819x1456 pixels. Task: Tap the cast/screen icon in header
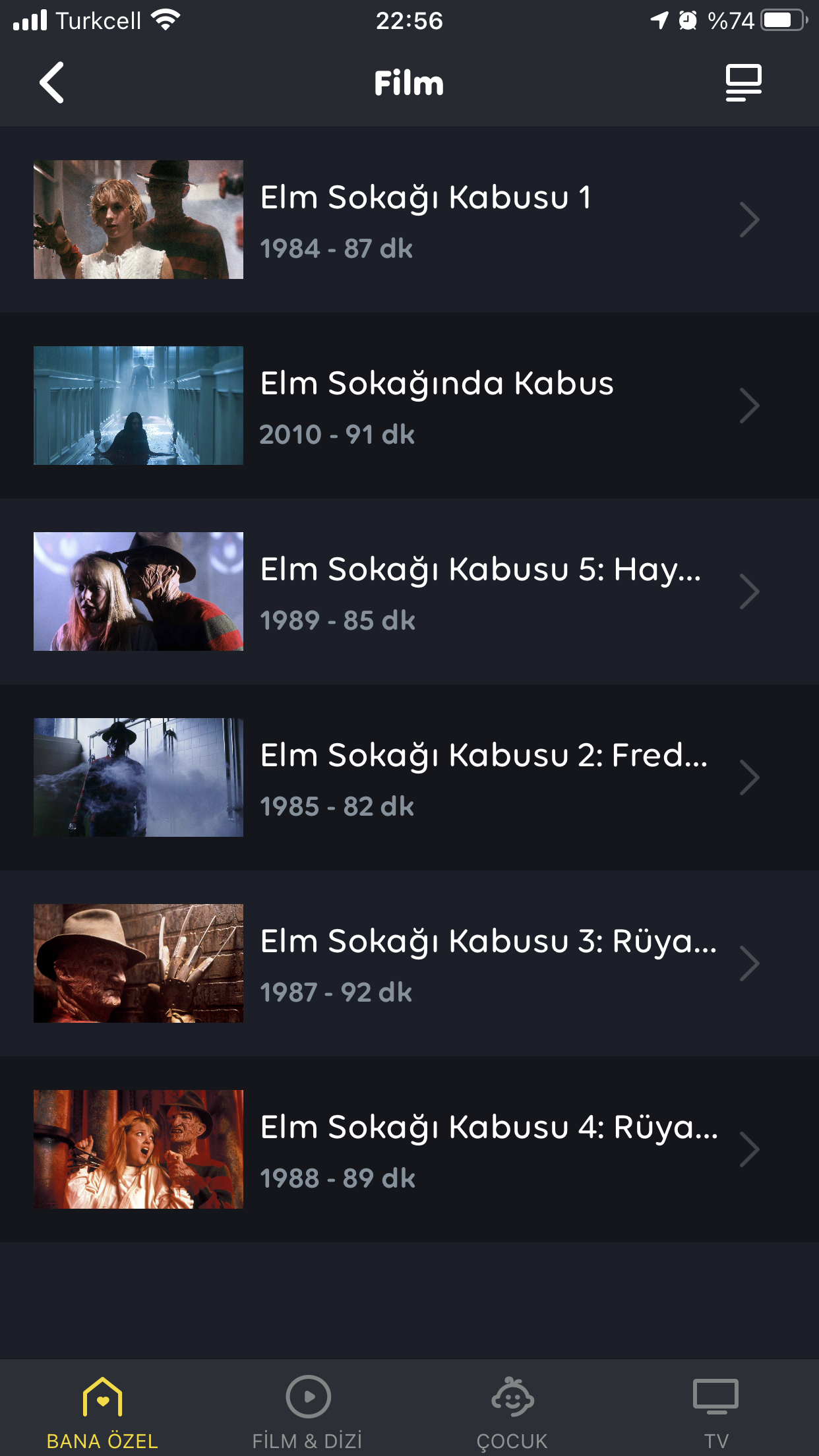(743, 83)
